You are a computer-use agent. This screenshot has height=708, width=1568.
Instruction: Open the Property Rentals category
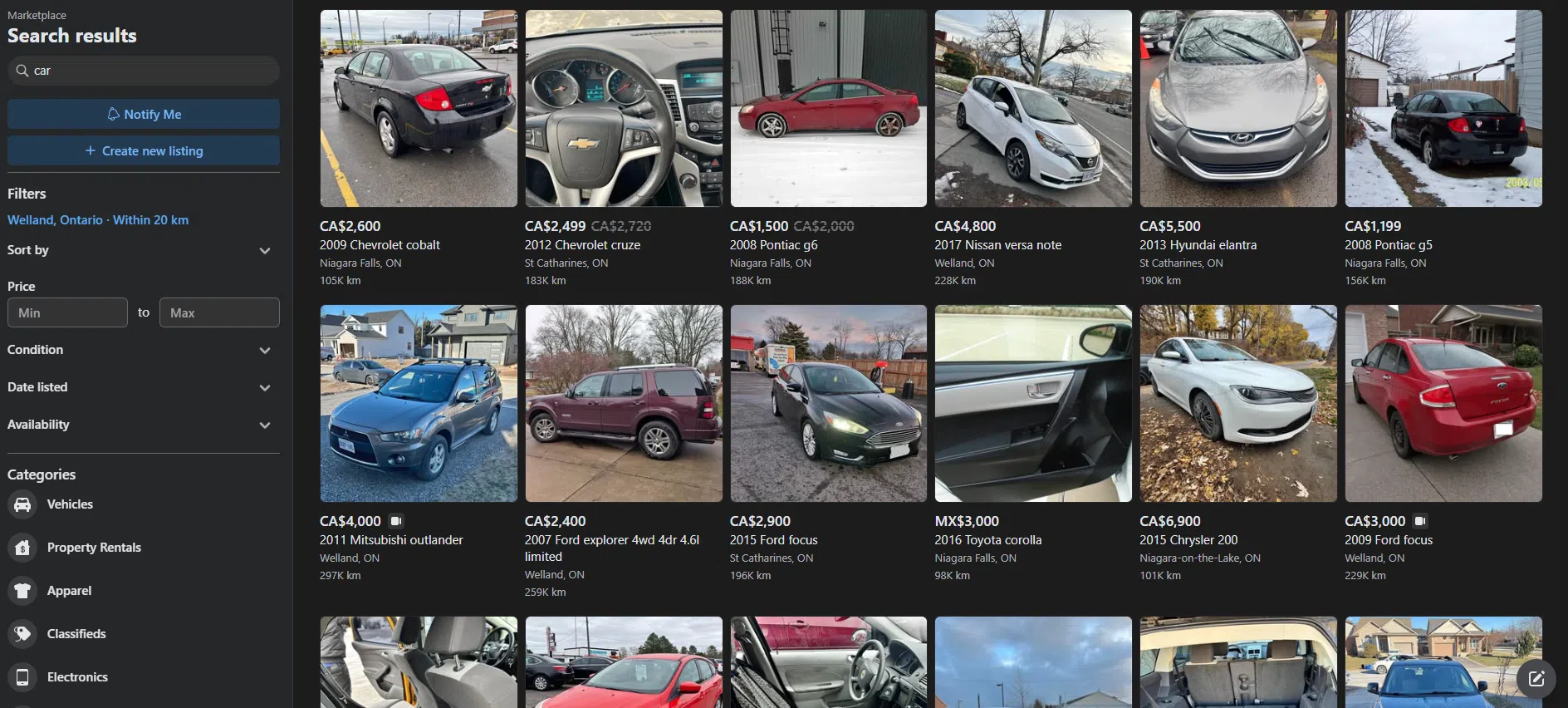(x=93, y=548)
